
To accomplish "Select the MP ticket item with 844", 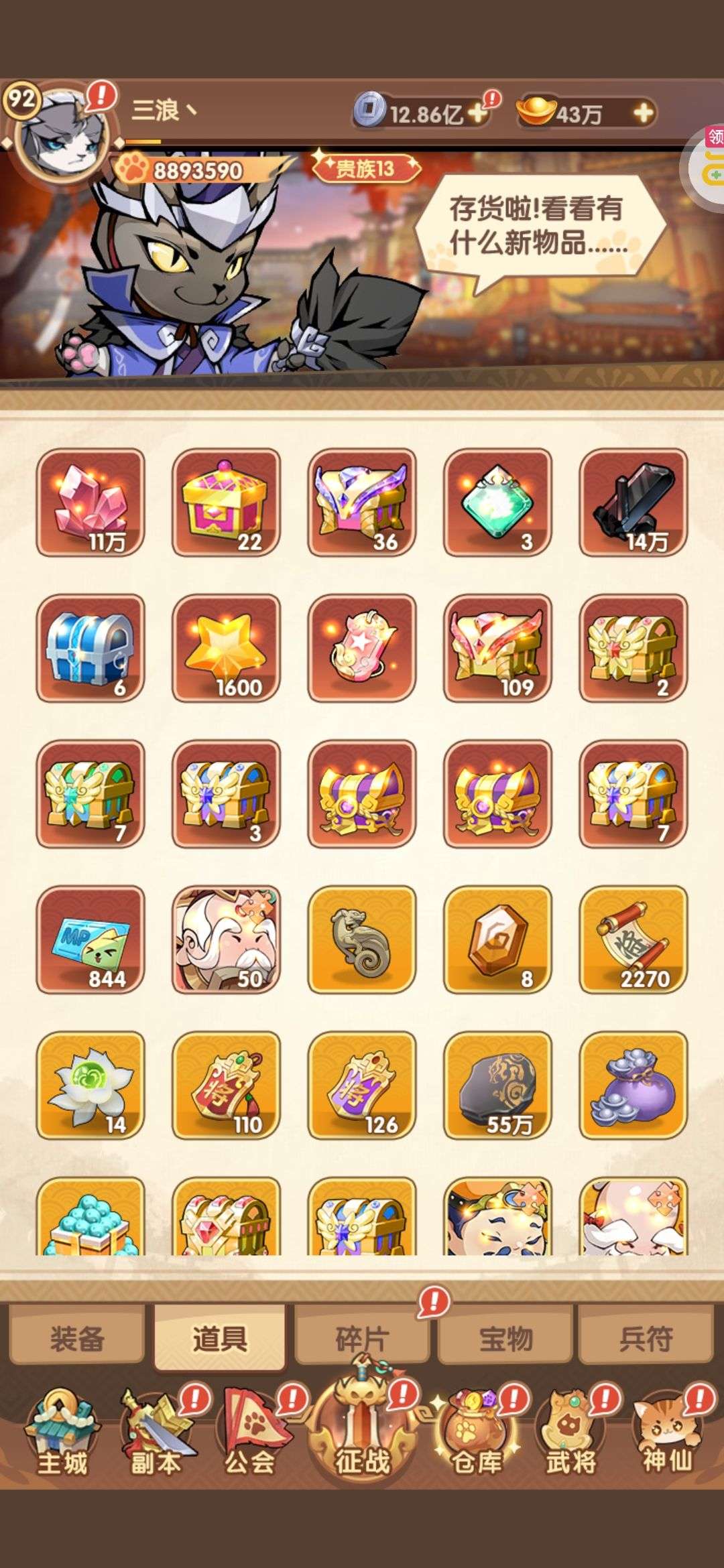I will pyautogui.click(x=90, y=939).
